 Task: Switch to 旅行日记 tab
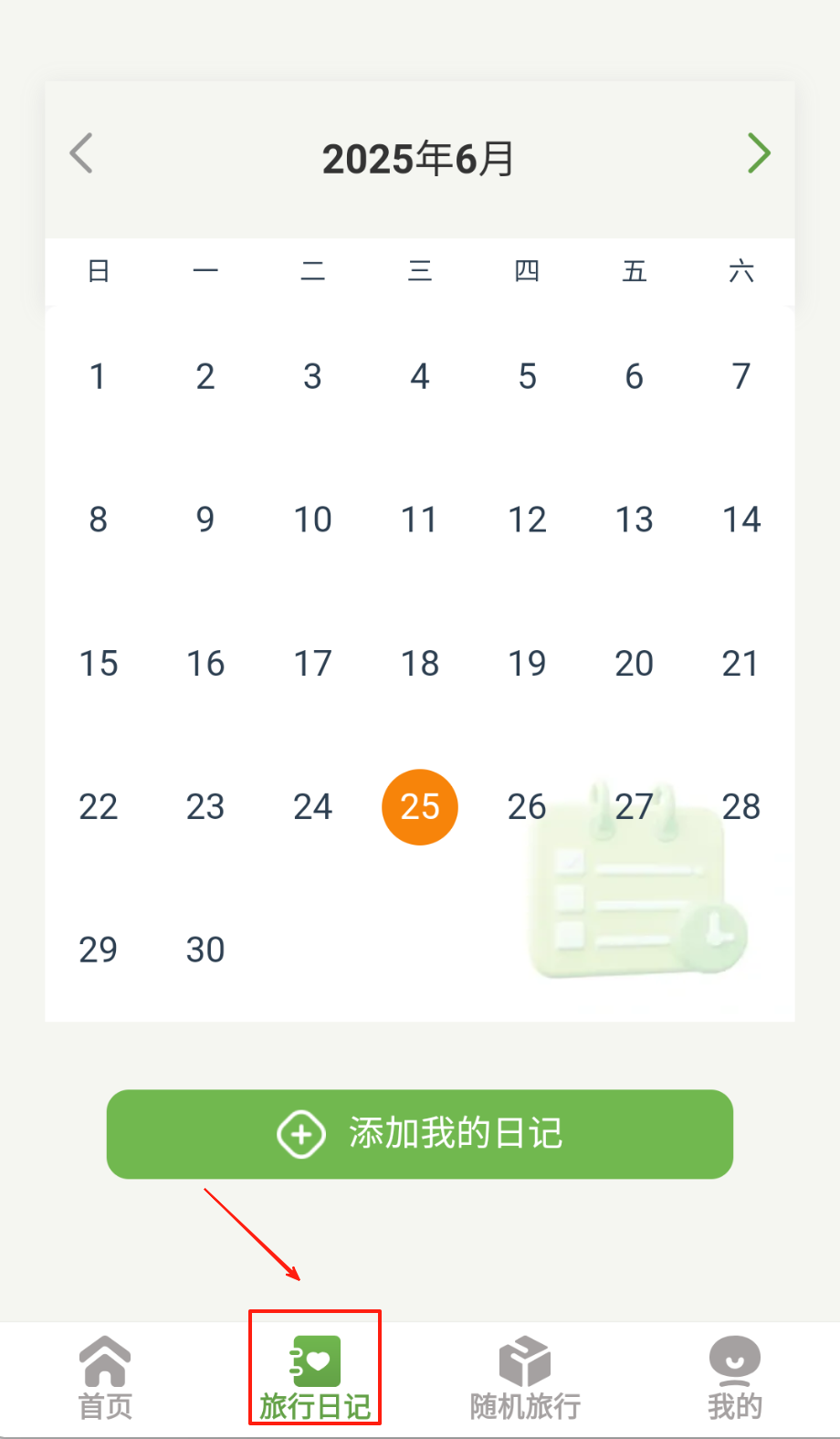pos(315,1379)
